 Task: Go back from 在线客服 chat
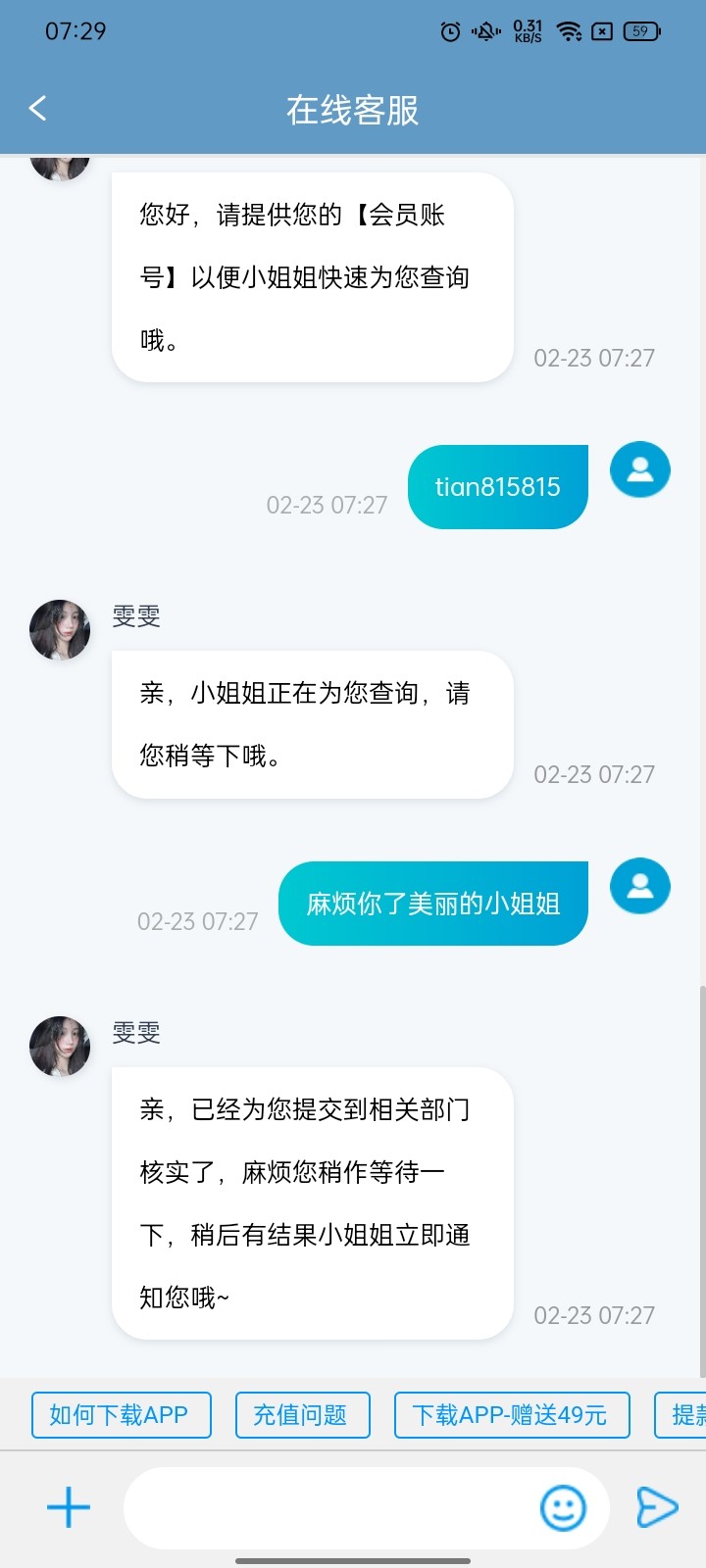(38, 109)
